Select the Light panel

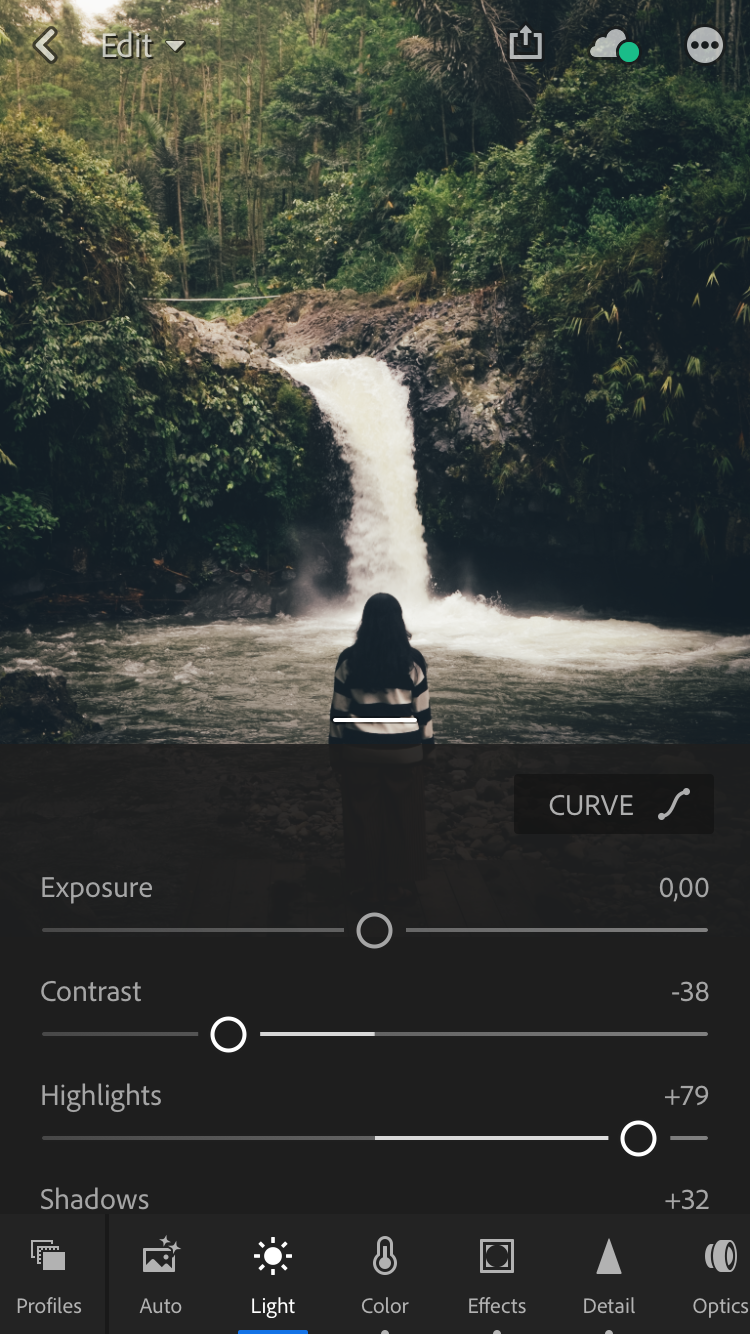(x=273, y=1274)
